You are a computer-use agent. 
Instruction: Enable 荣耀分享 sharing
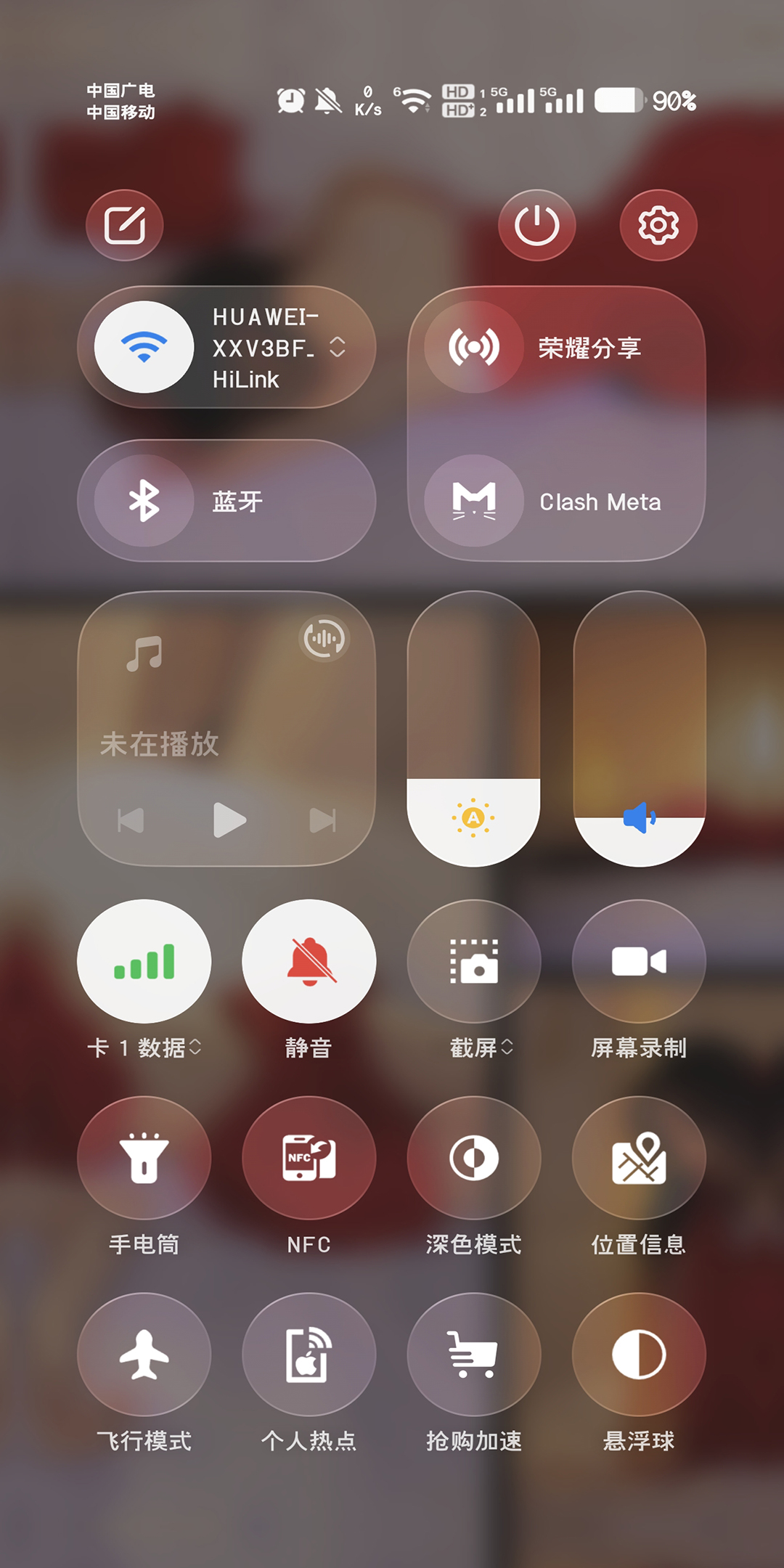[474, 347]
